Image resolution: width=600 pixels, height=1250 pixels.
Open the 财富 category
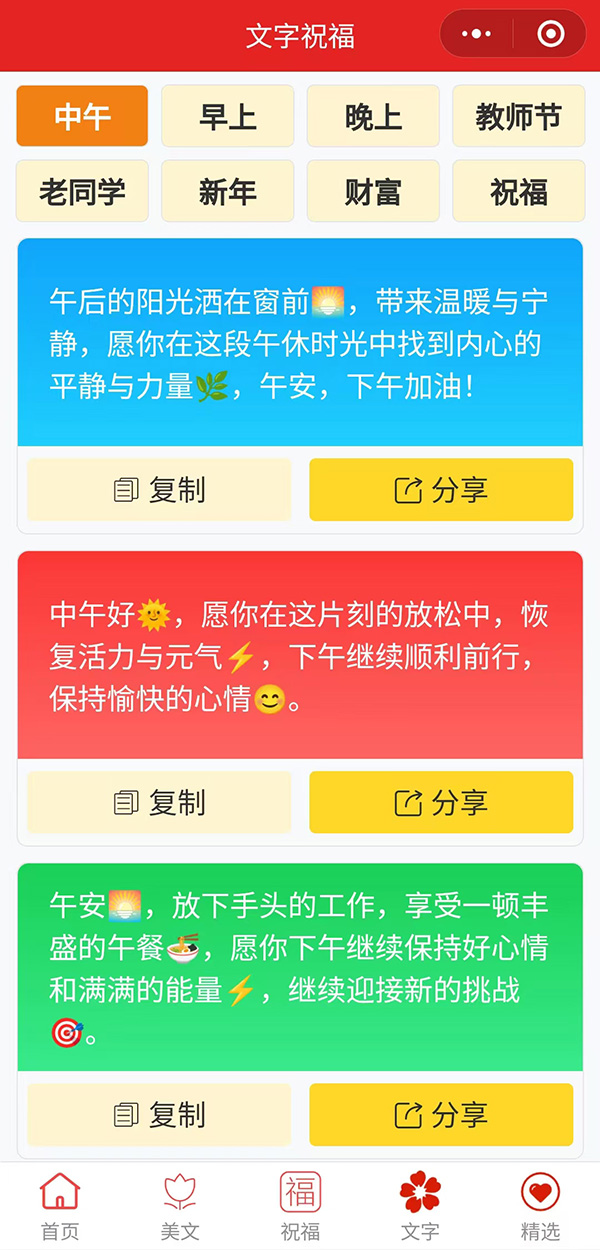pyautogui.click(x=373, y=191)
